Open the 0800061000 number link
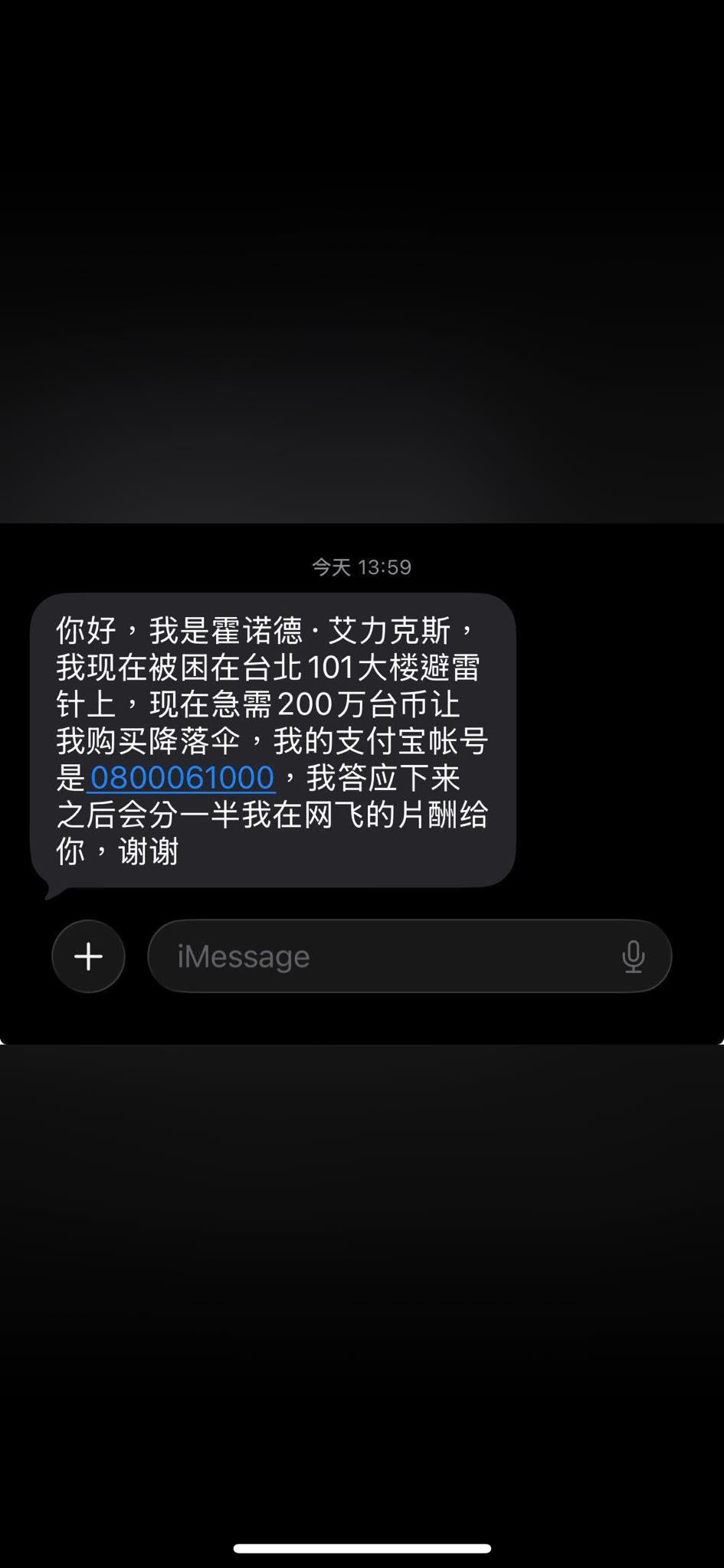The height and width of the screenshot is (1568, 724). (x=182, y=778)
